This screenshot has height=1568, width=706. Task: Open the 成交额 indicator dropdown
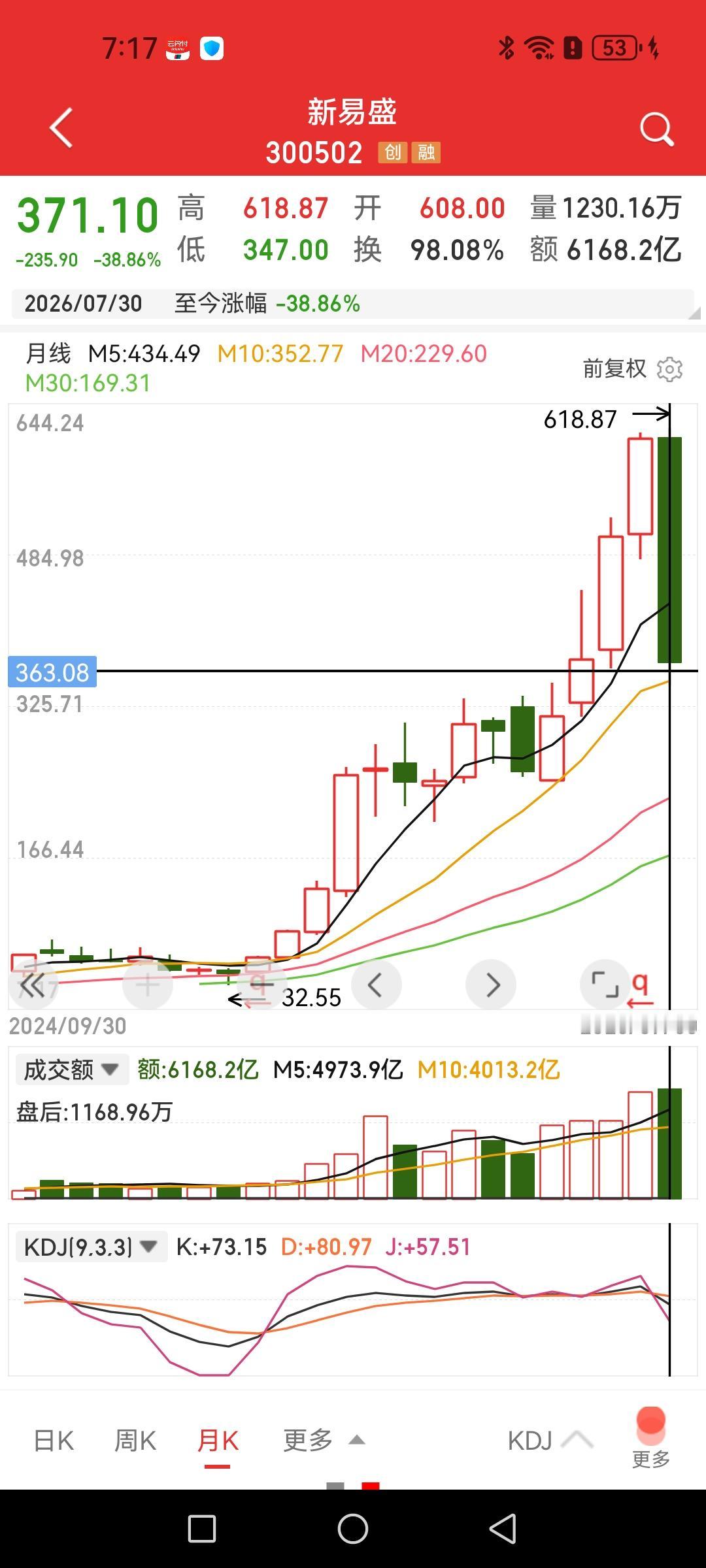pyautogui.click(x=72, y=1070)
